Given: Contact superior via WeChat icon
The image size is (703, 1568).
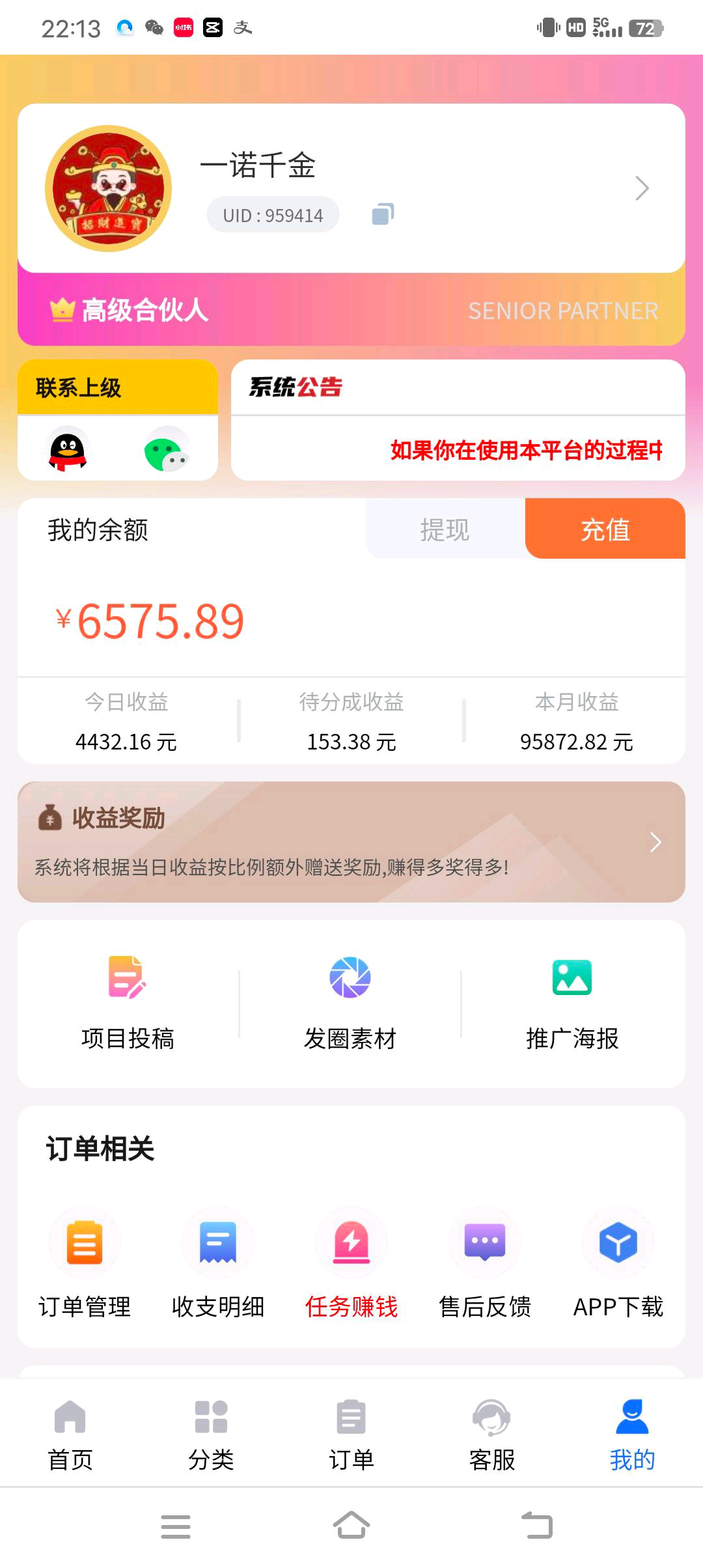Looking at the screenshot, I should [167, 449].
